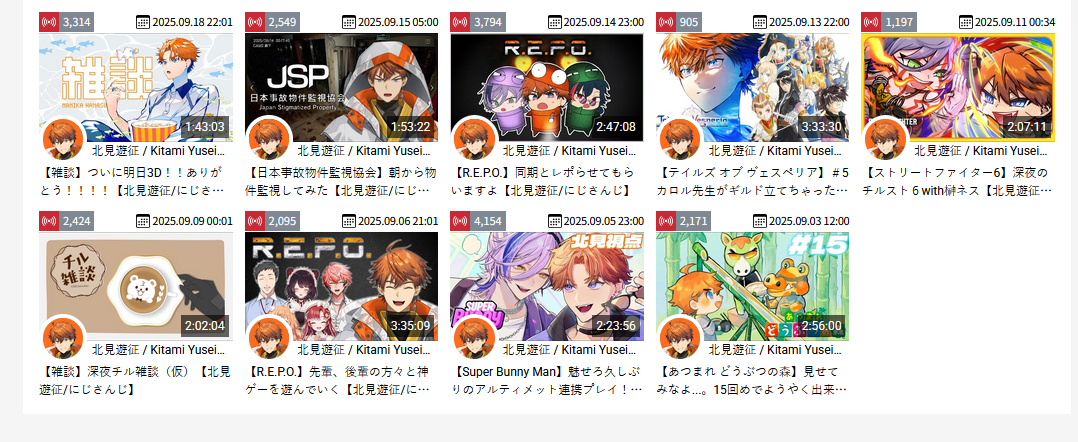Open the 北見遊征 channel link under ストリートファイター6
Image resolution: width=1078 pixels, height=442 pixels.
coord(980,151)
